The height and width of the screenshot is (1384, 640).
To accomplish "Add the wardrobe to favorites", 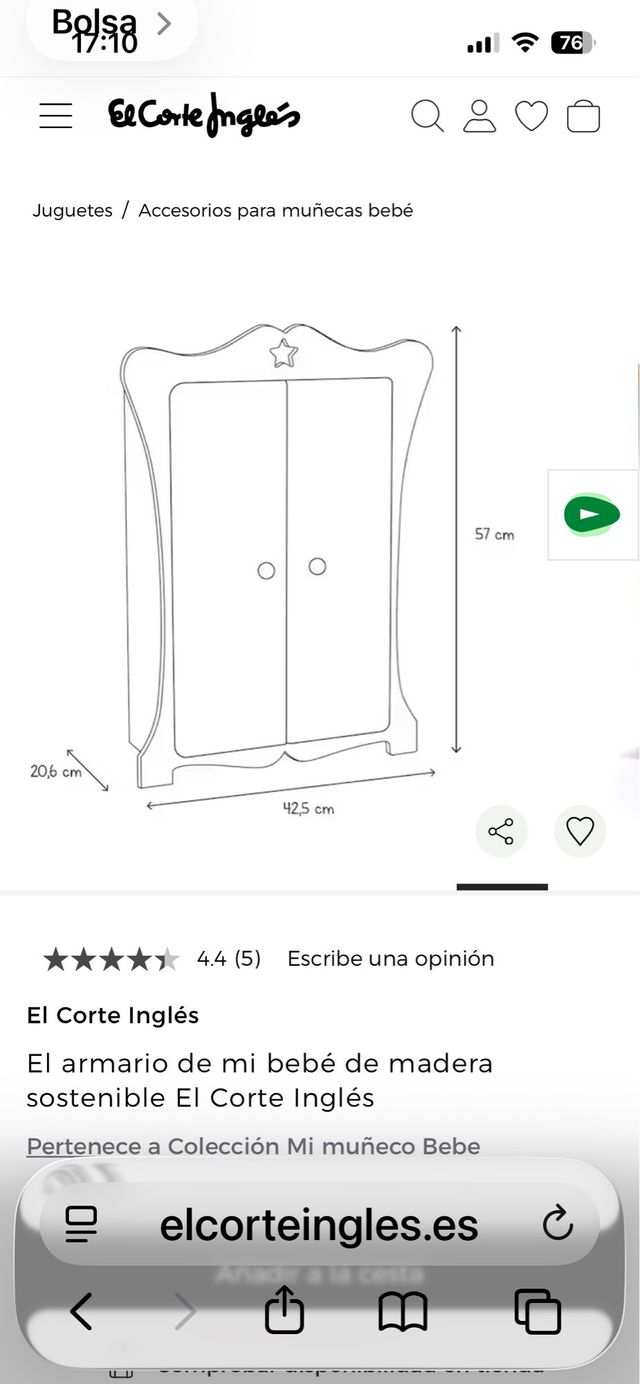I will pyautogui.click(x=580, y=831).
